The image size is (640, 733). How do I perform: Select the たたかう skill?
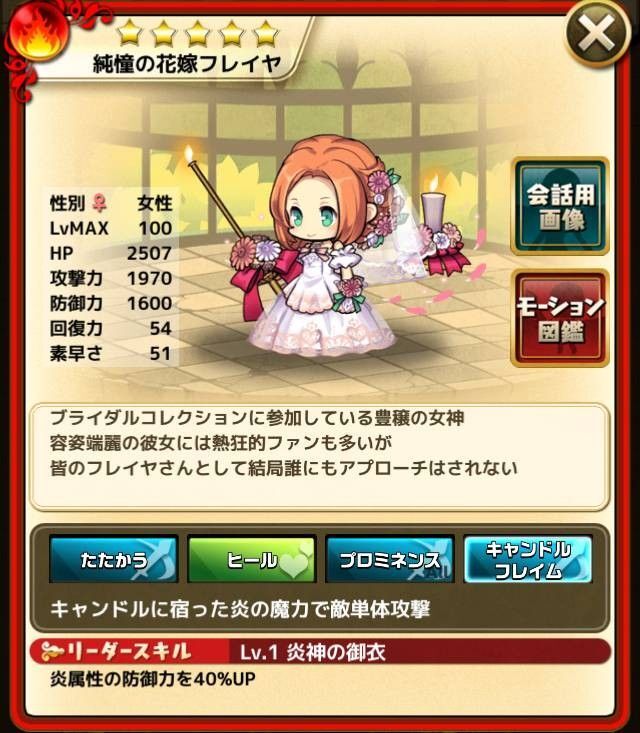[x=113, y=560]
